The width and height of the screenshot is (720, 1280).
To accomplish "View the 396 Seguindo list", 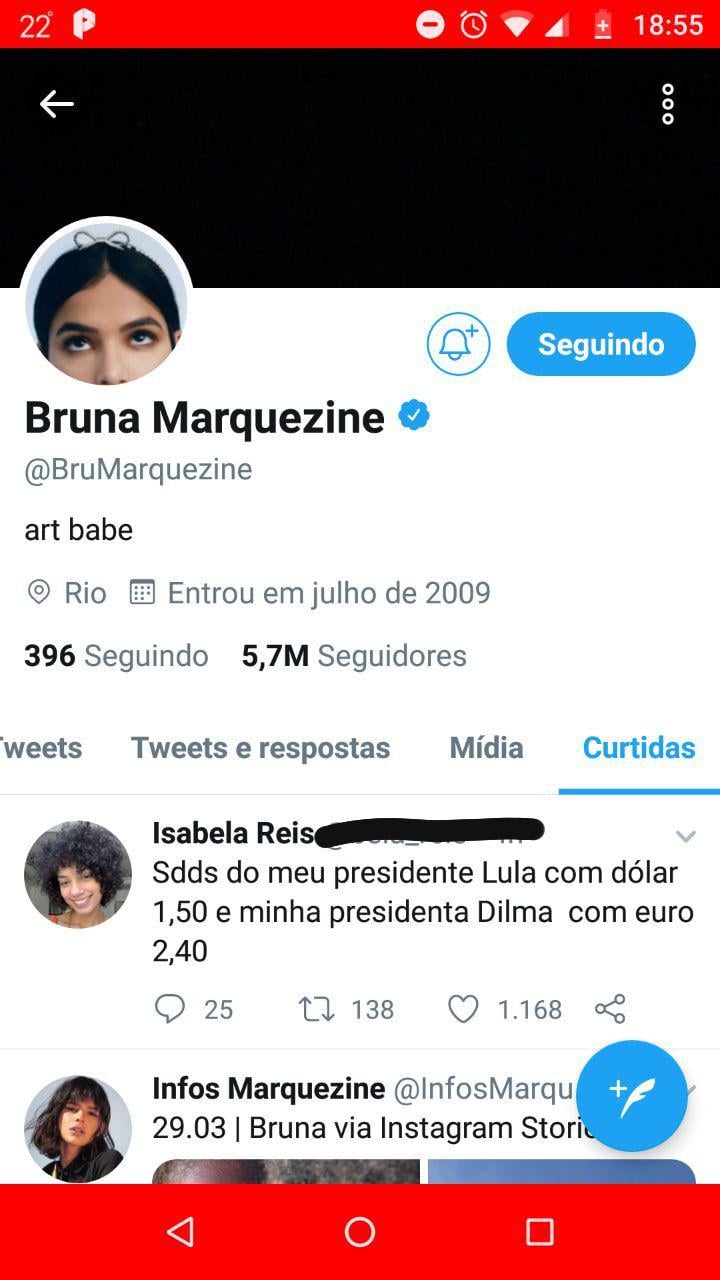I will (x=116, y=656).
